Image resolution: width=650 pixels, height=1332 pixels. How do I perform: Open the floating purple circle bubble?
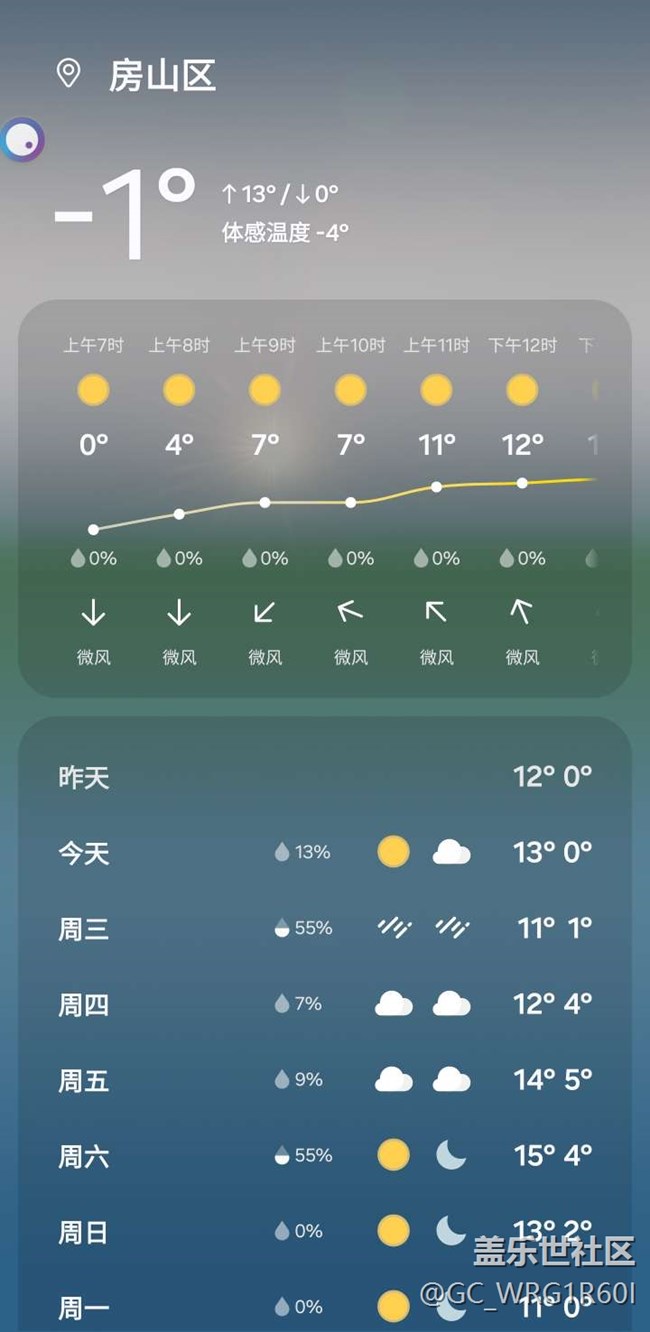click(22, 141)
